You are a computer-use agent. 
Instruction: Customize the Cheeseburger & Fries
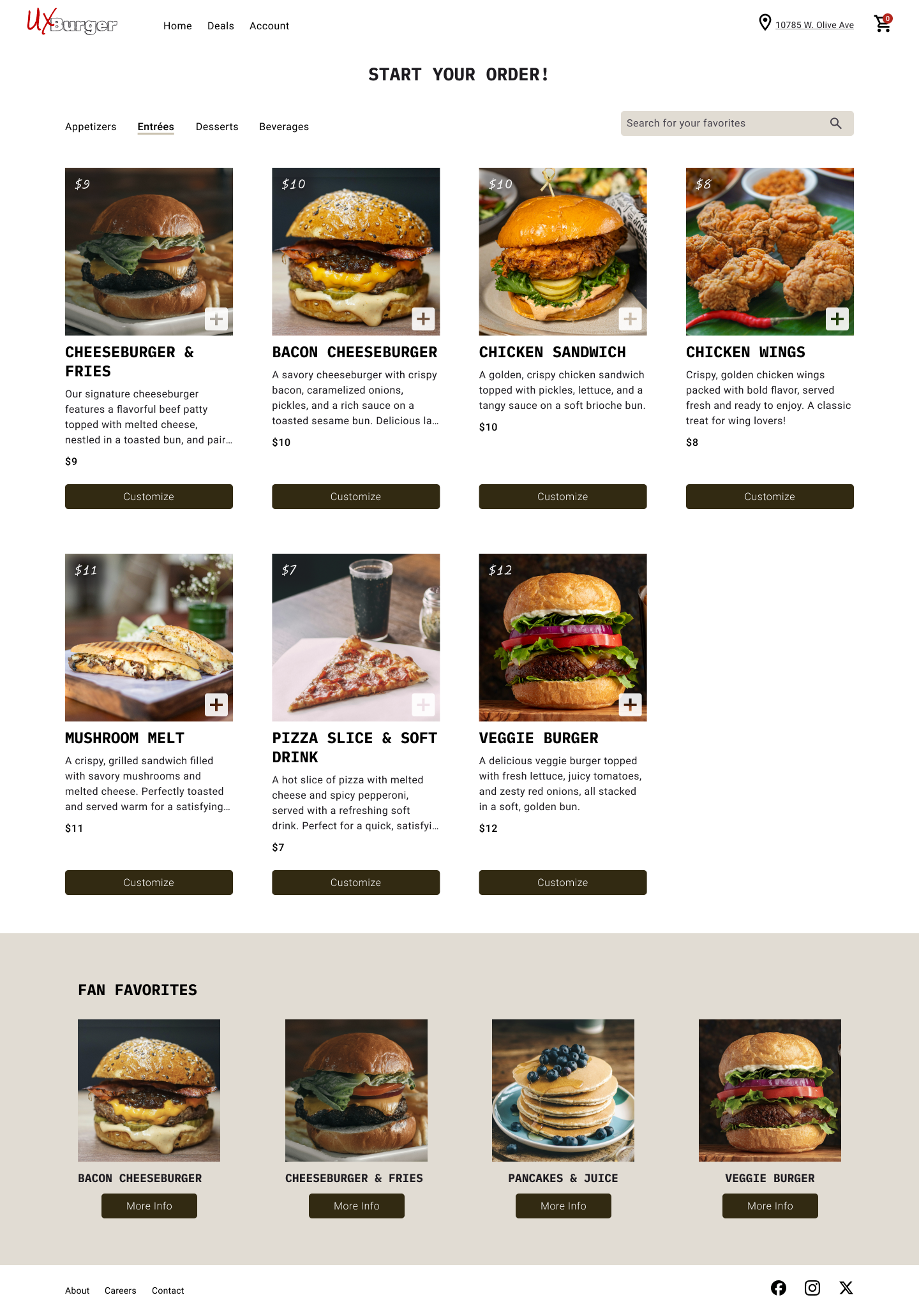pyautogui.click(x=149, y=497)
